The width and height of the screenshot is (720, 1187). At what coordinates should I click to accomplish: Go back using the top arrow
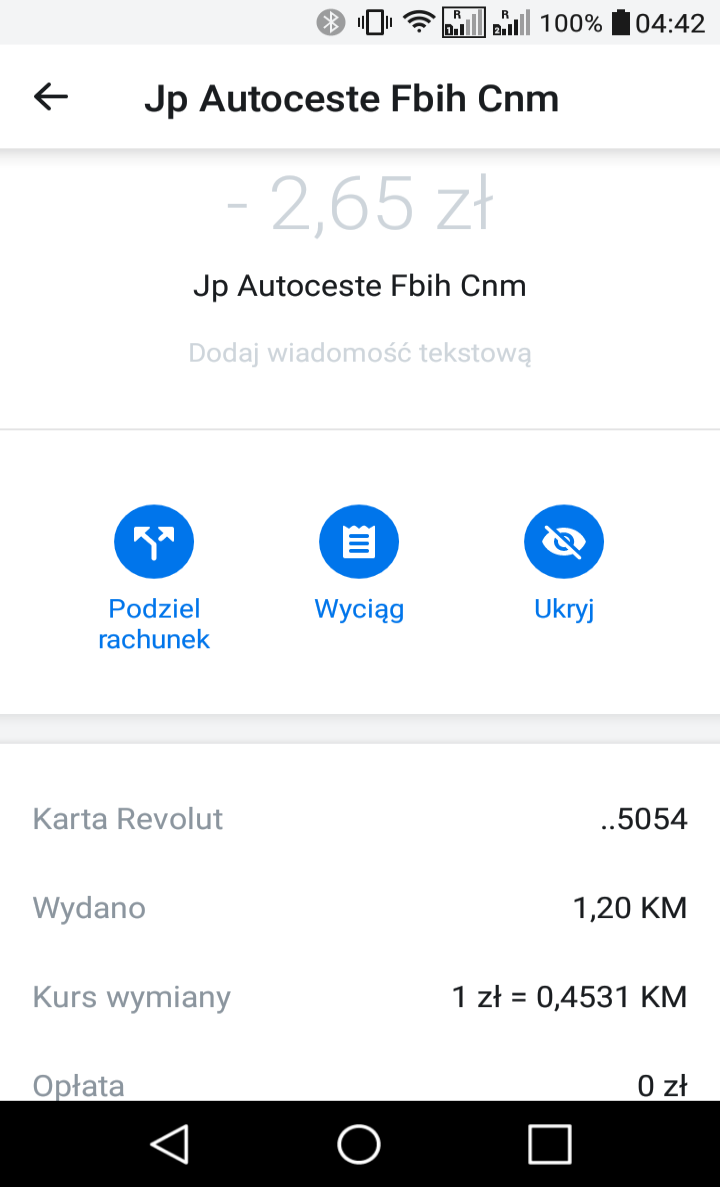coord(51,97)
